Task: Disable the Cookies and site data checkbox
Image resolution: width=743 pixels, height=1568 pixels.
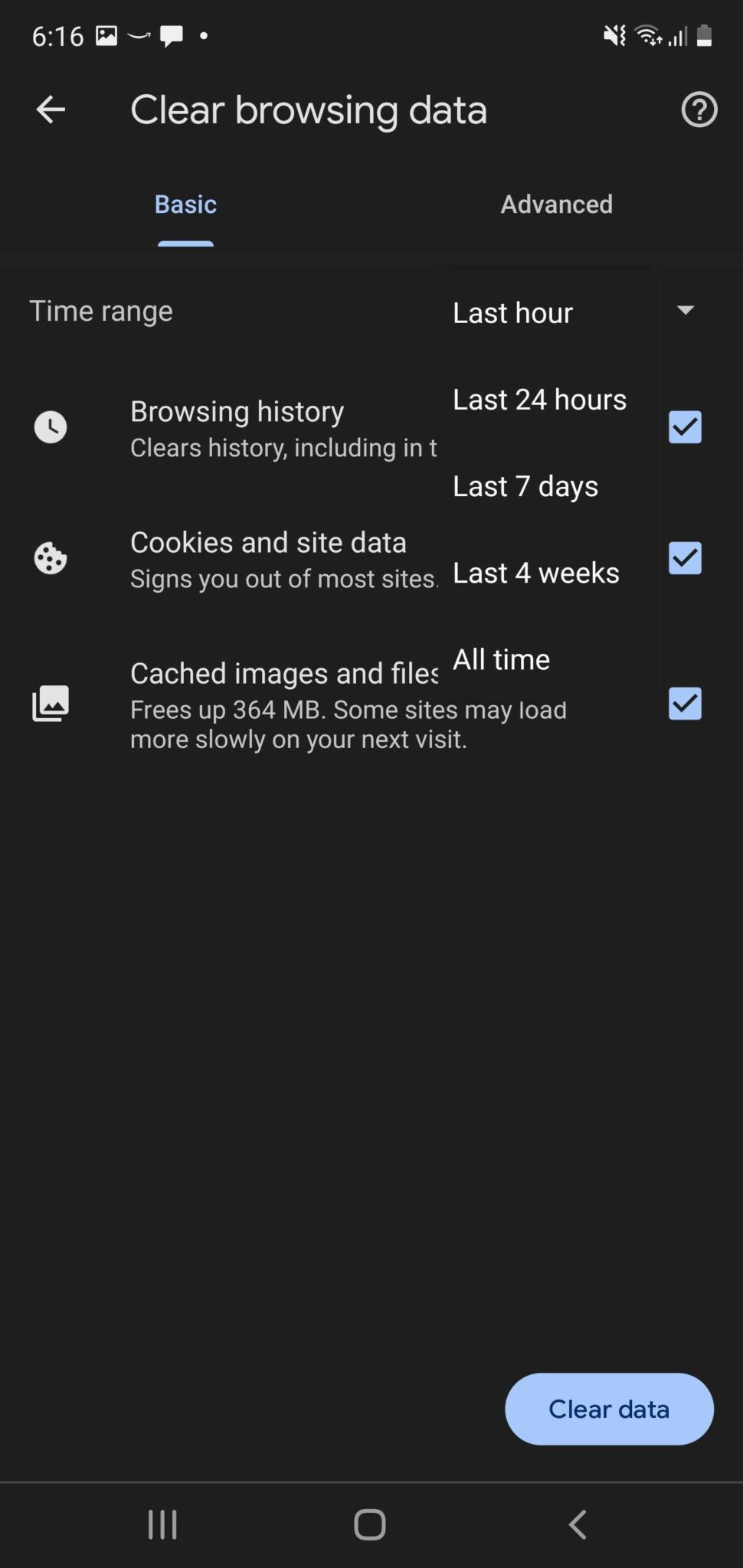Action: point(685,558)
